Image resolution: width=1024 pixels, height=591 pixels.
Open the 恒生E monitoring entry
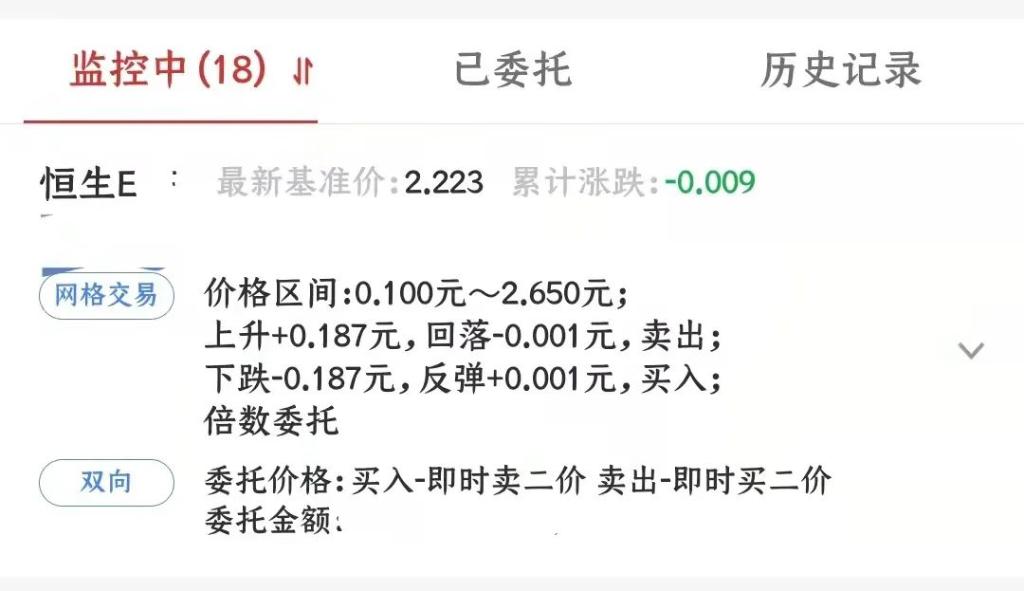pyautogui.click(x=88, y=185)
